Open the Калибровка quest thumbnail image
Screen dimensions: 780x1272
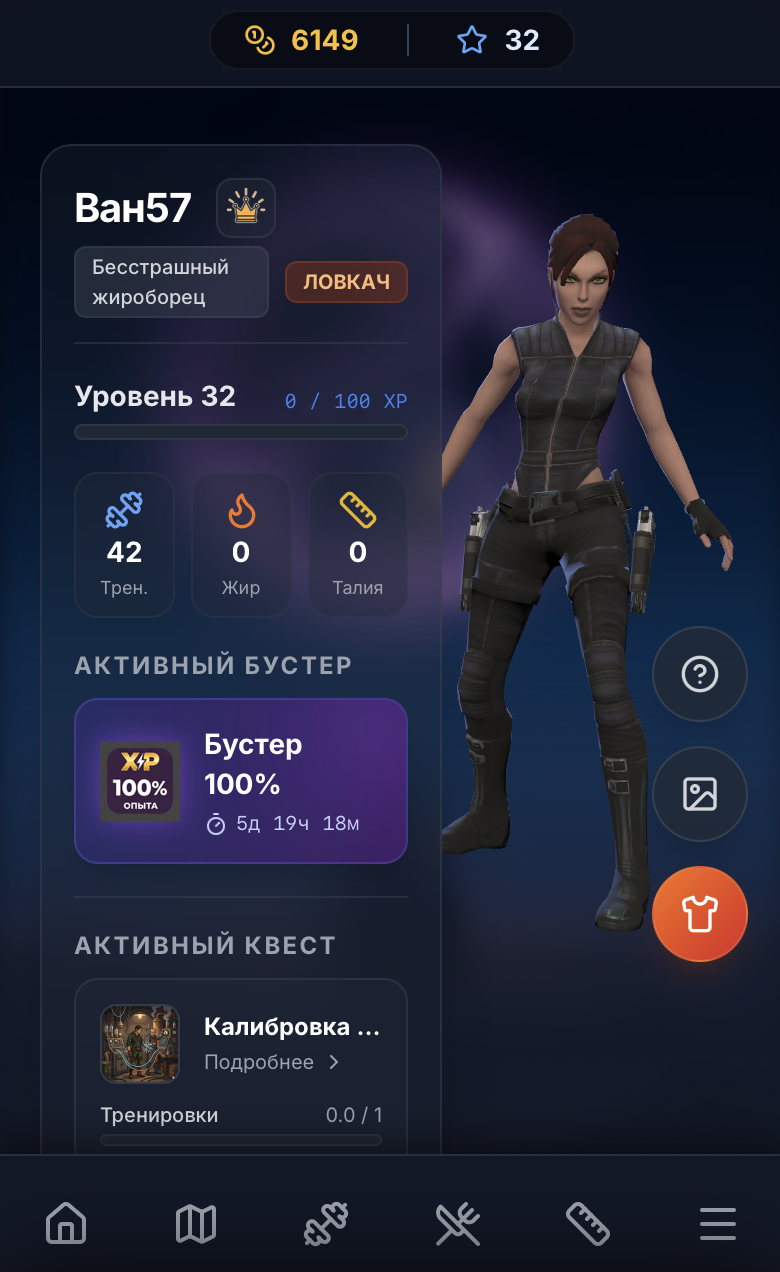(x=140, y=1044)
